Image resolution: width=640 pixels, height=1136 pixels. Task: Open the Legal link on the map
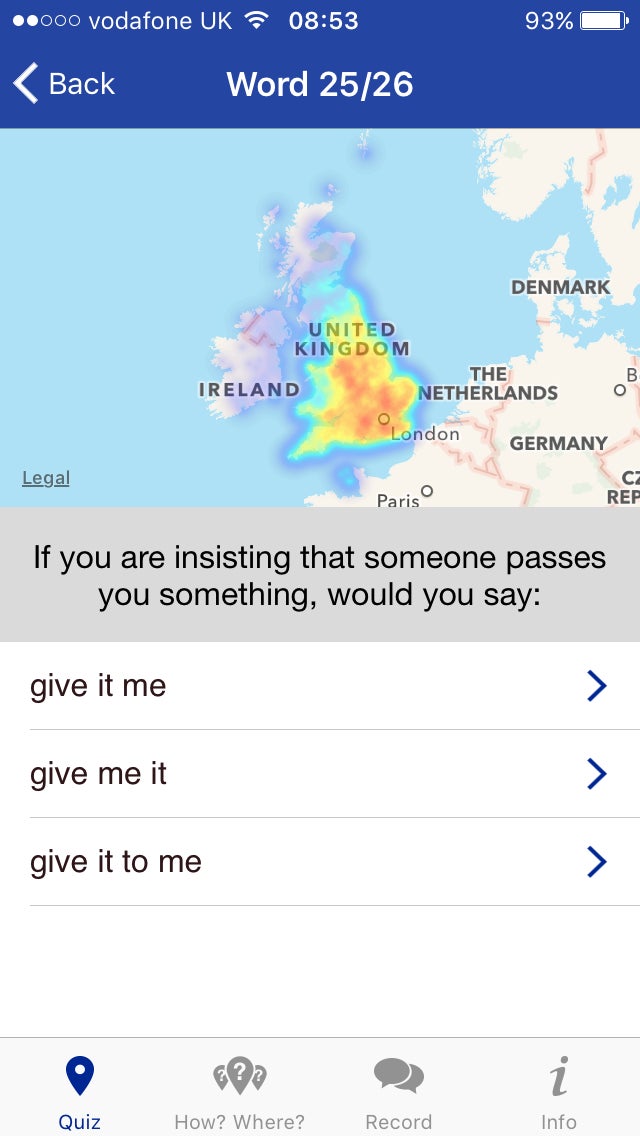click(46, 478)
